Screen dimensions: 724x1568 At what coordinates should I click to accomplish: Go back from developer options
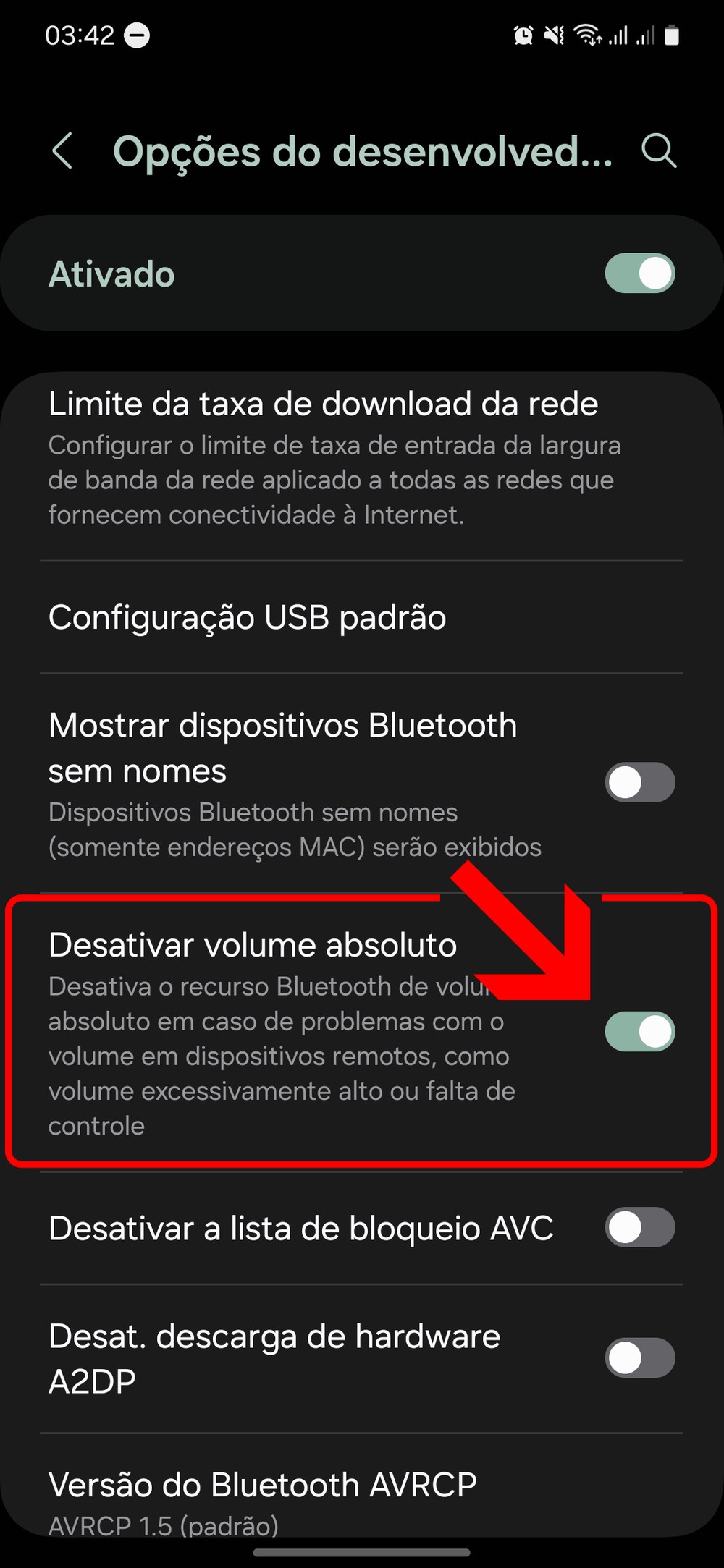[63, 151]
